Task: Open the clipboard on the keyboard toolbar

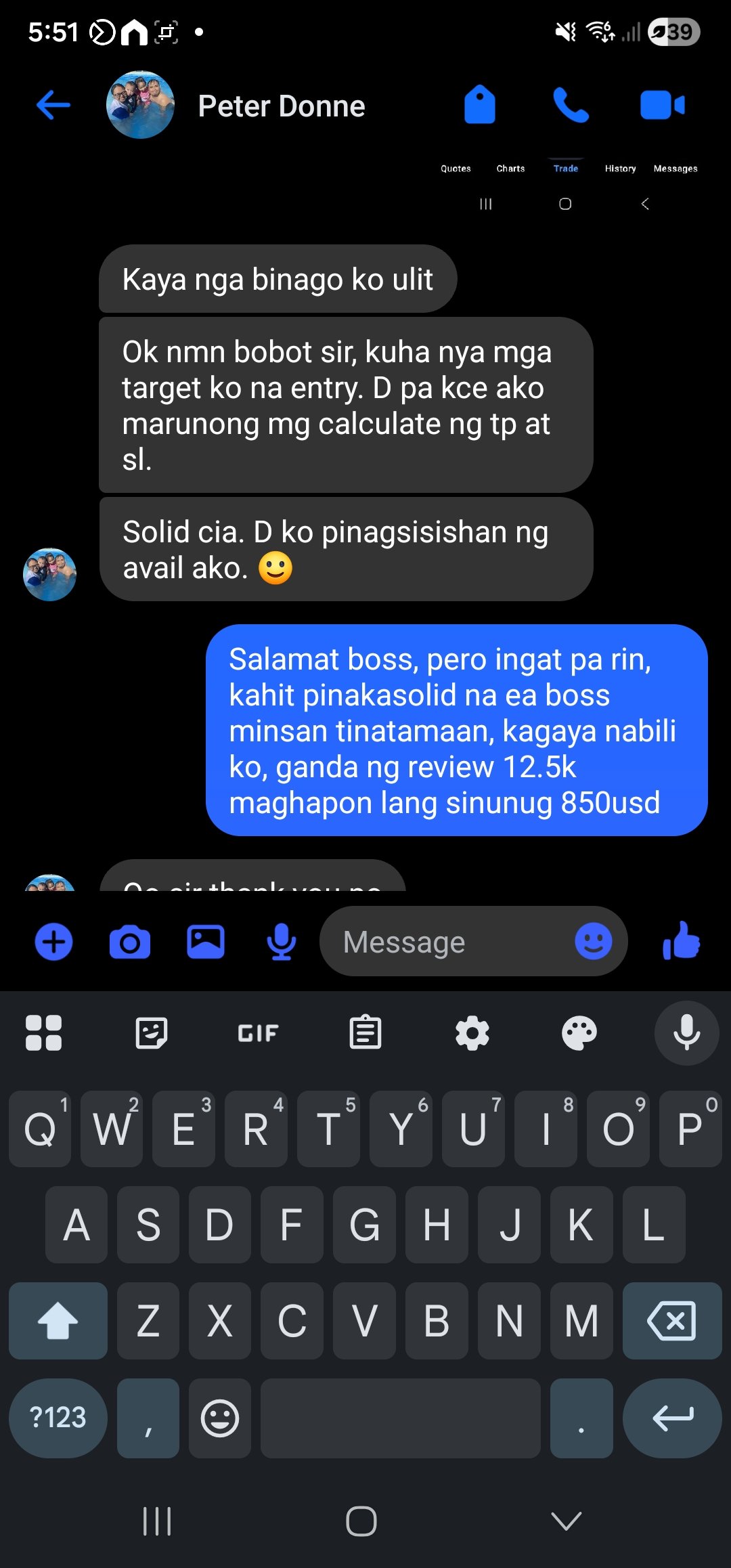Action: coord(365,1032)
